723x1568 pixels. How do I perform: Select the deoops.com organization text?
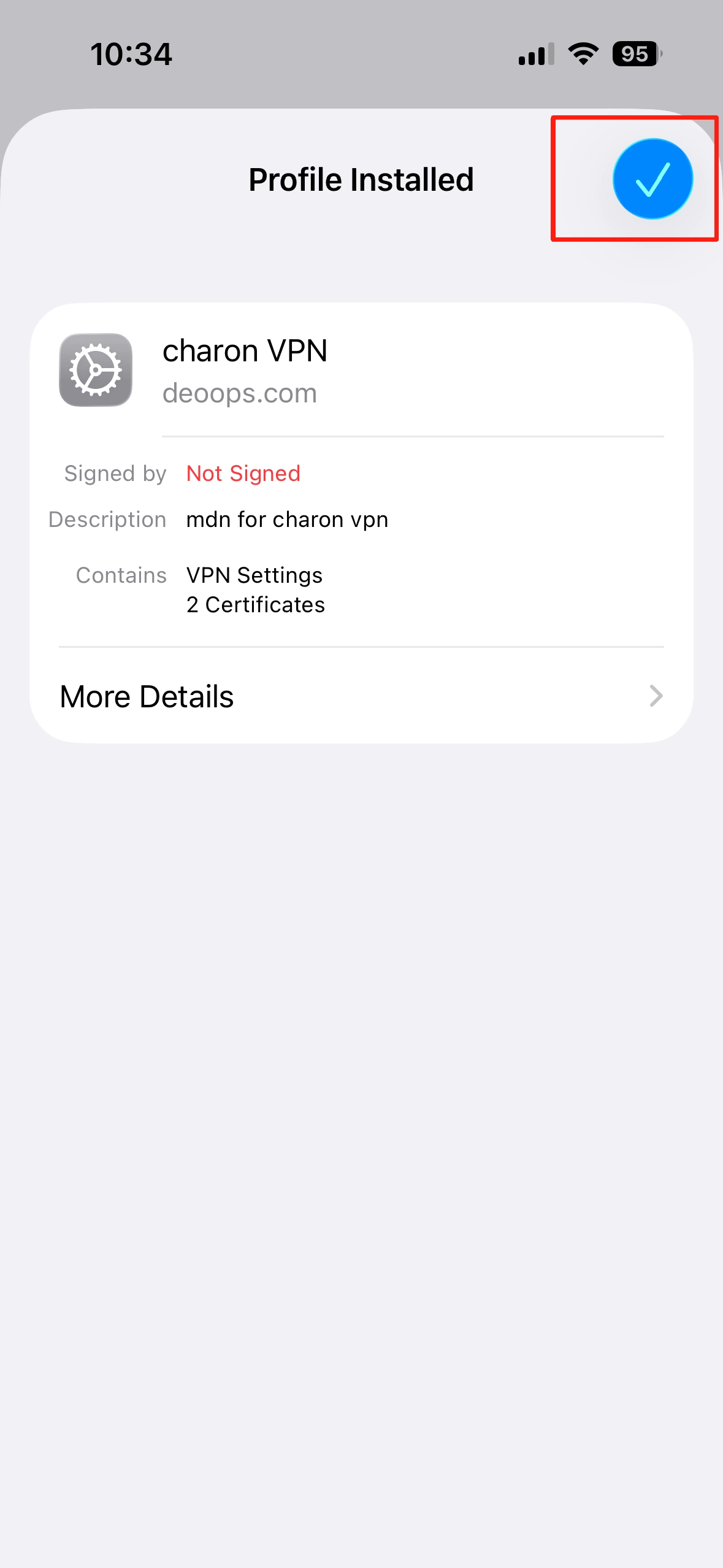(240, 393)
